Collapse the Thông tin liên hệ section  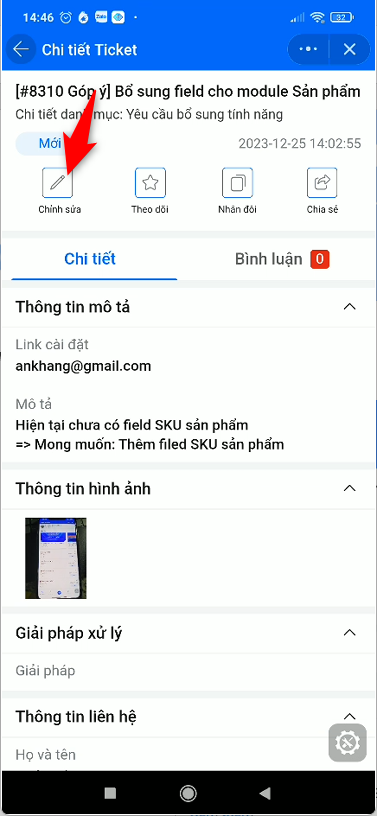tap(350, 716)
